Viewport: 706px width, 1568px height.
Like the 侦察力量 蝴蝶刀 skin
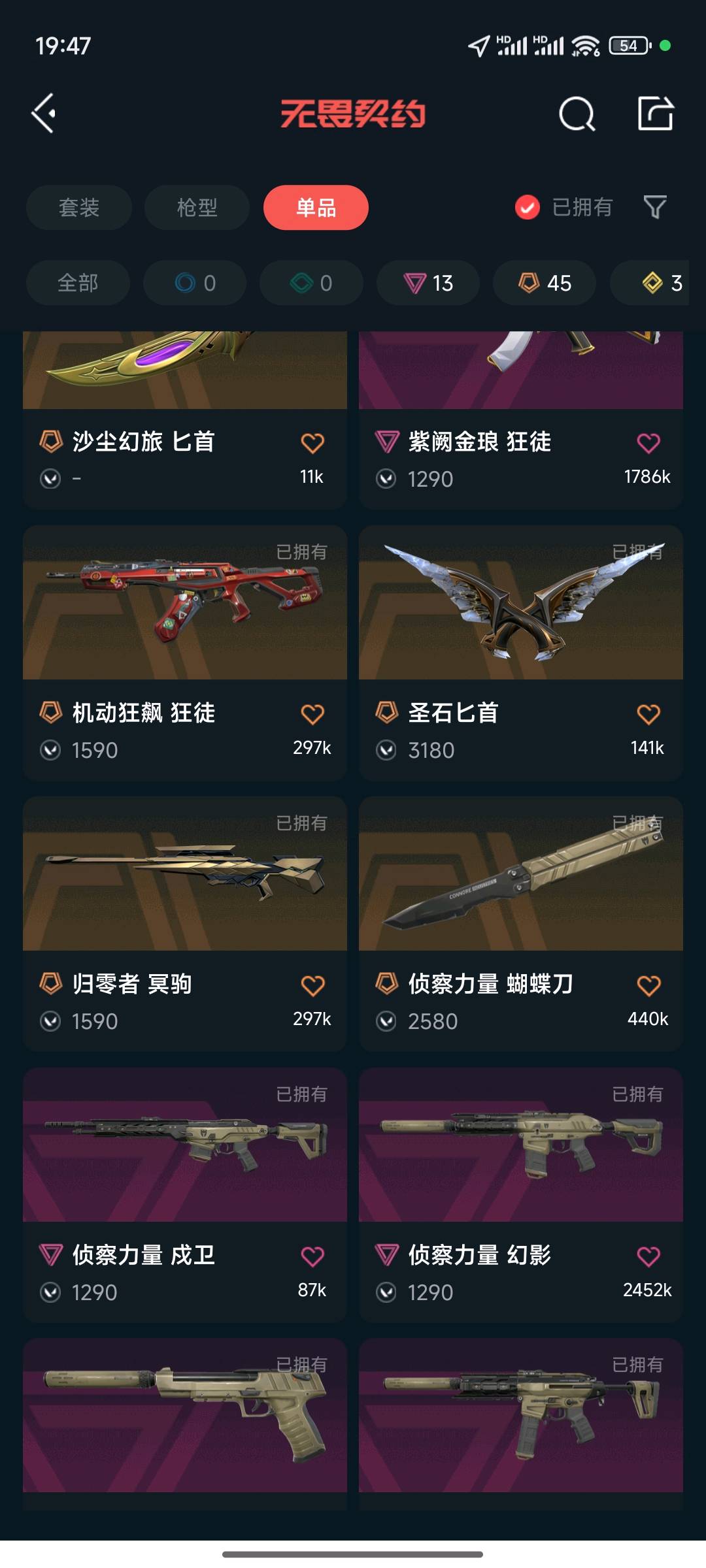point(648,985)
